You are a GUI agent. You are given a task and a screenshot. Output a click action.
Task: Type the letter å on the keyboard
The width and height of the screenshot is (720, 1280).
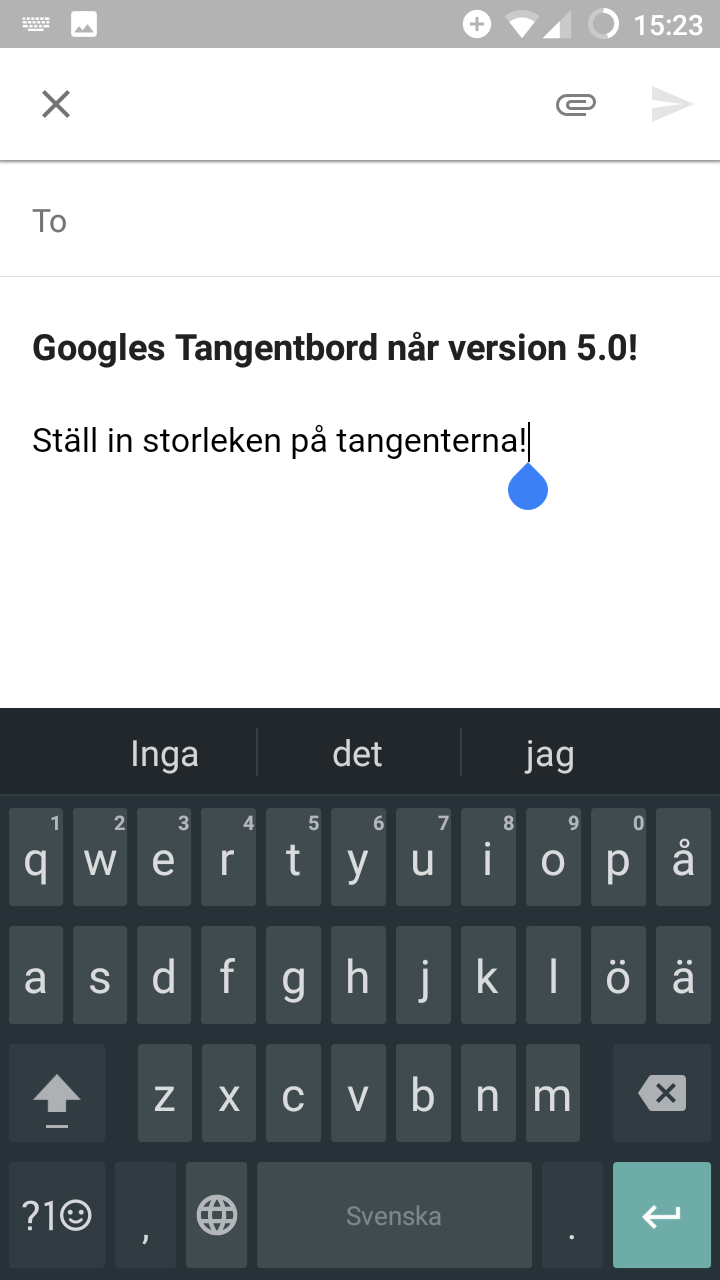click(x=684, y=858)
